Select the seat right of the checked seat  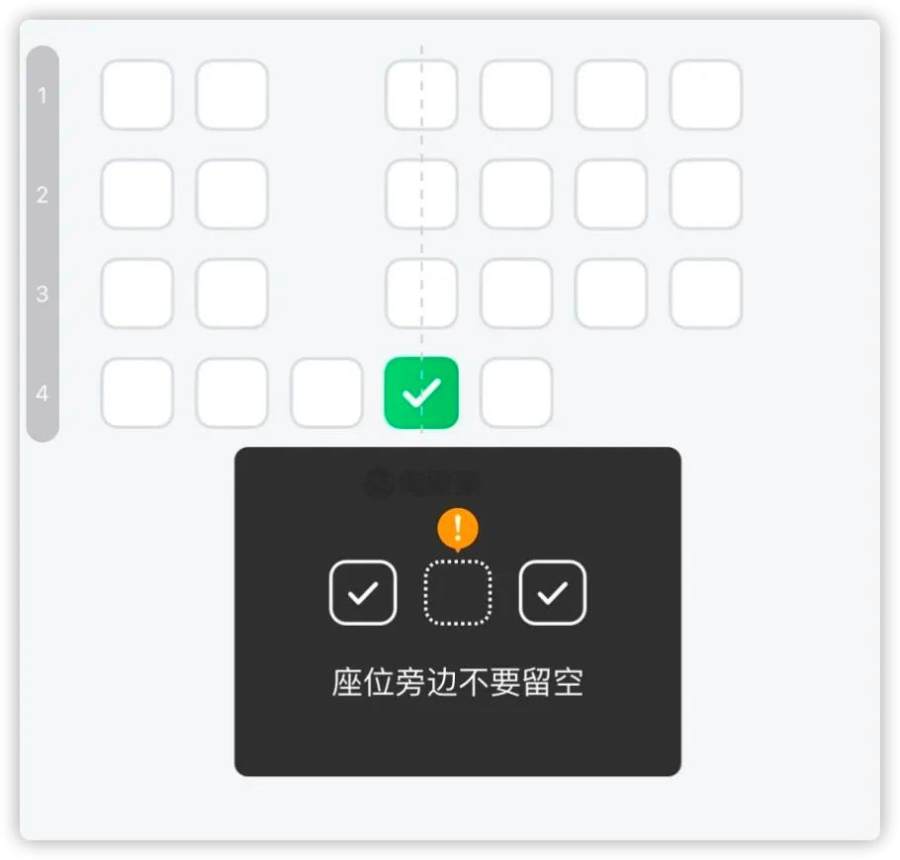516,393
